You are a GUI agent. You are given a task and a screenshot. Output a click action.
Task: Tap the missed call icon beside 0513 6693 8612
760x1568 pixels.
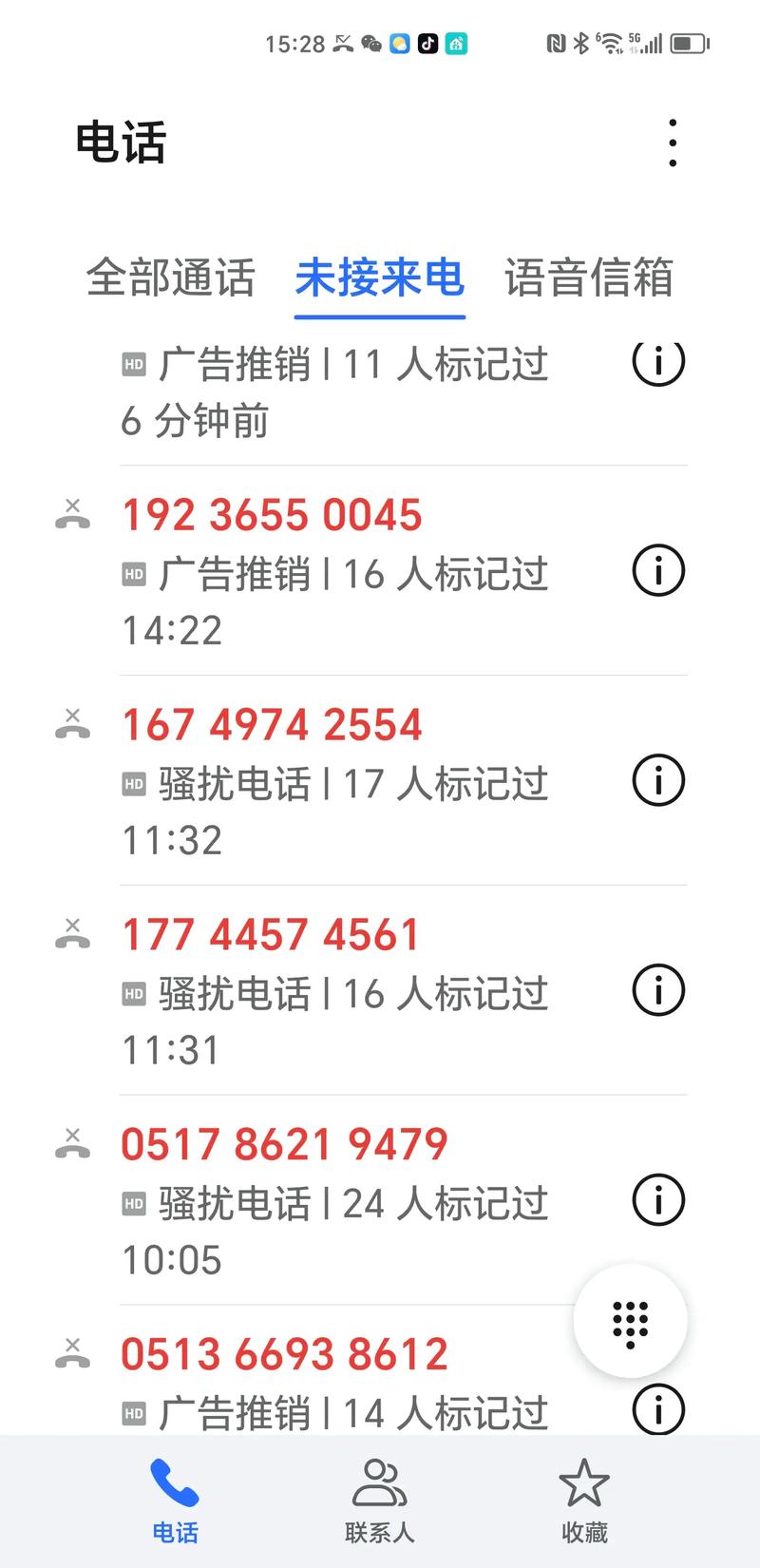pyautogui.click(x=72, y=1353)
